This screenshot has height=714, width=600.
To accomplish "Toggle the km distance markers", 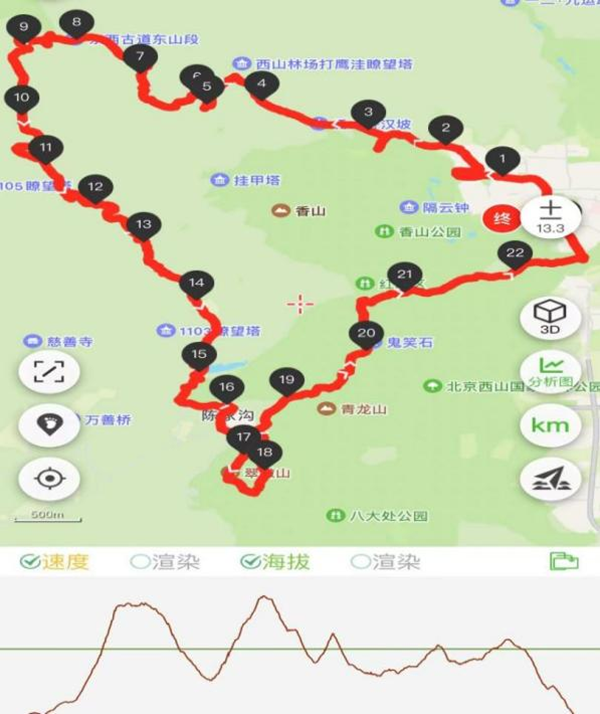I will point(550,425).
